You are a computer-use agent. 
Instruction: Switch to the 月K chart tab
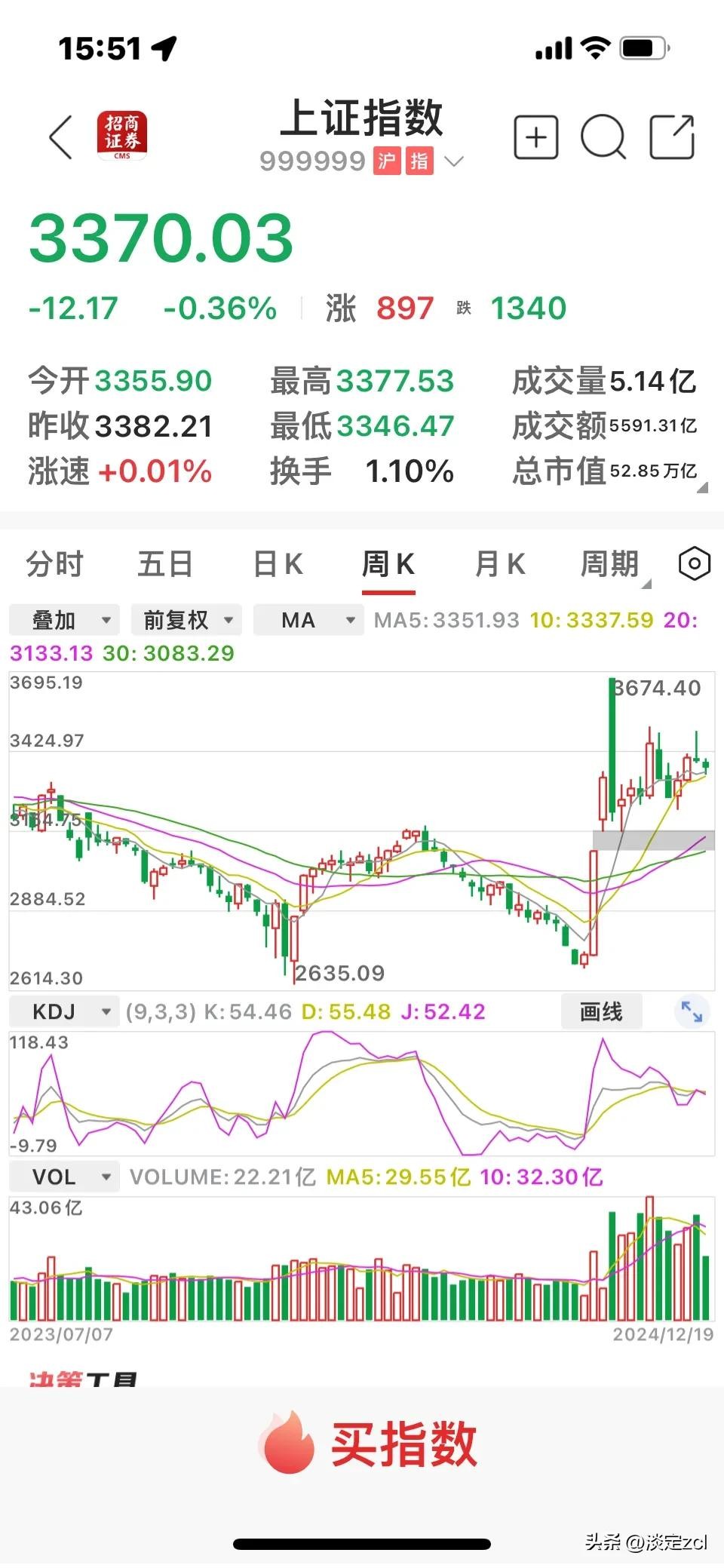(x=500, y=564)
